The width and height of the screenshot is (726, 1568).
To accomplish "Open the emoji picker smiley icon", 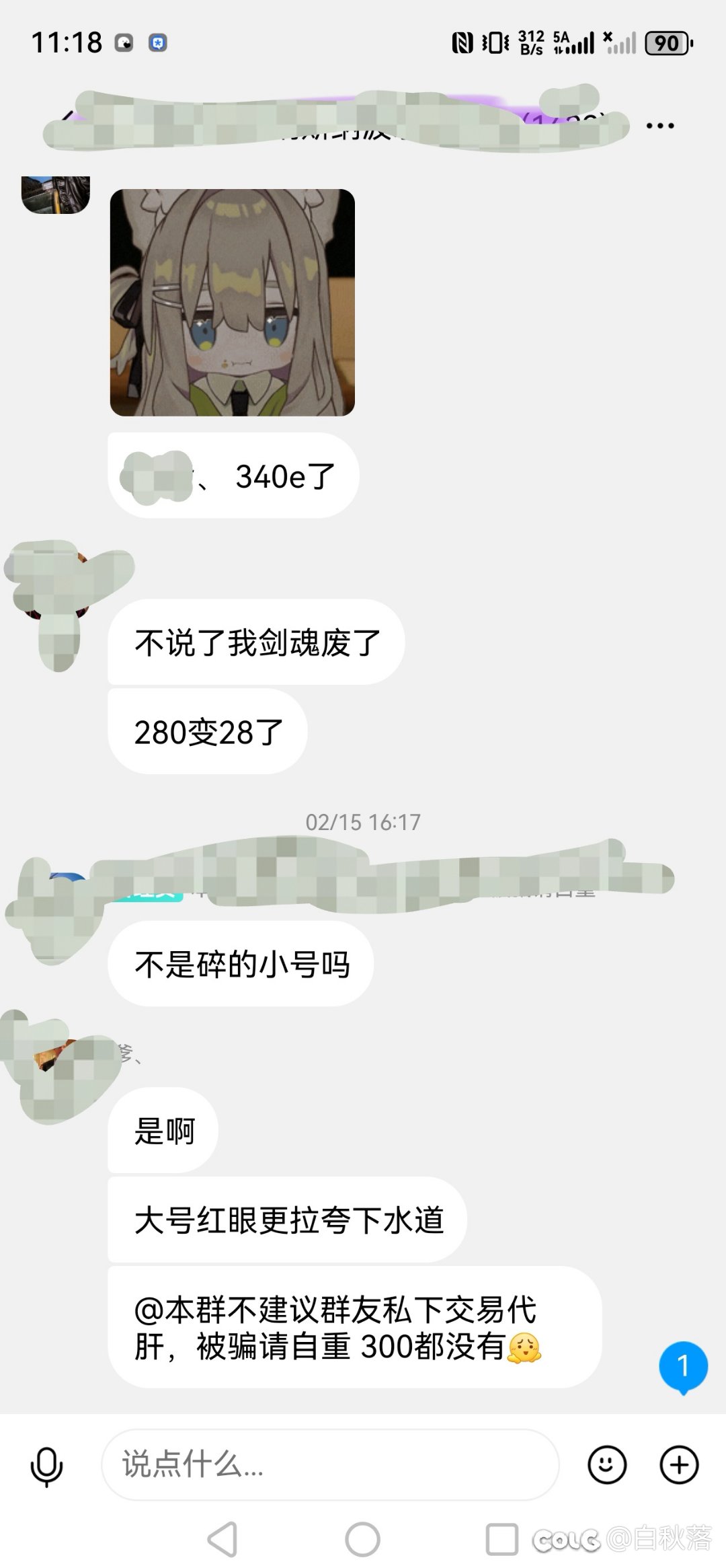I will [x=607, y=1464].
